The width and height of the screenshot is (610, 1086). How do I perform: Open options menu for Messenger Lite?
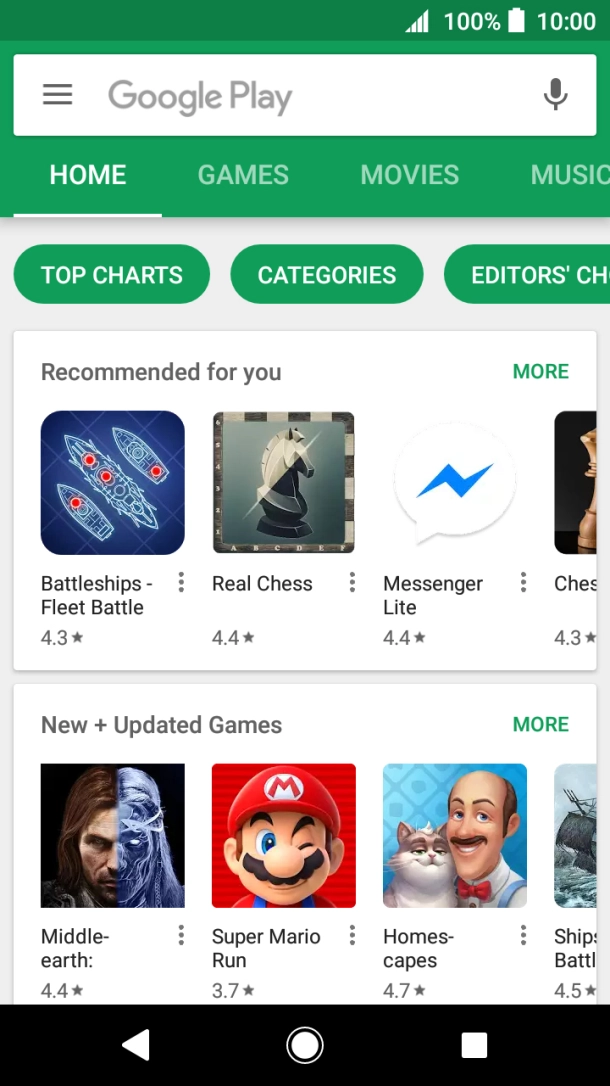click(523, 582)
